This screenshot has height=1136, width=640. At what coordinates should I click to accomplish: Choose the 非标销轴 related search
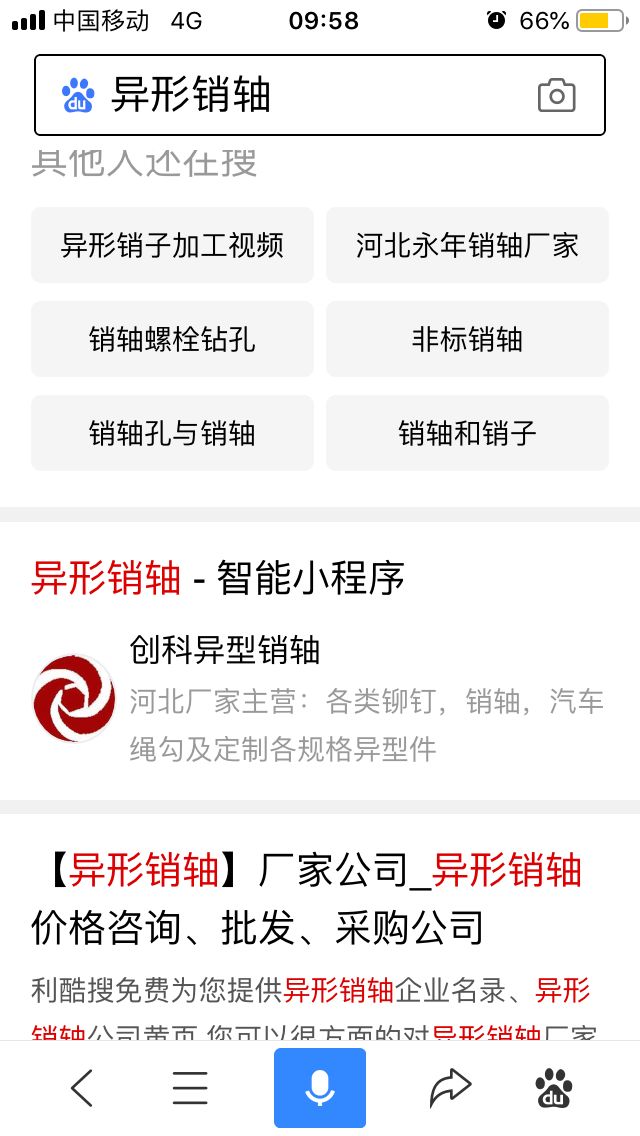[x=467, y=339]
